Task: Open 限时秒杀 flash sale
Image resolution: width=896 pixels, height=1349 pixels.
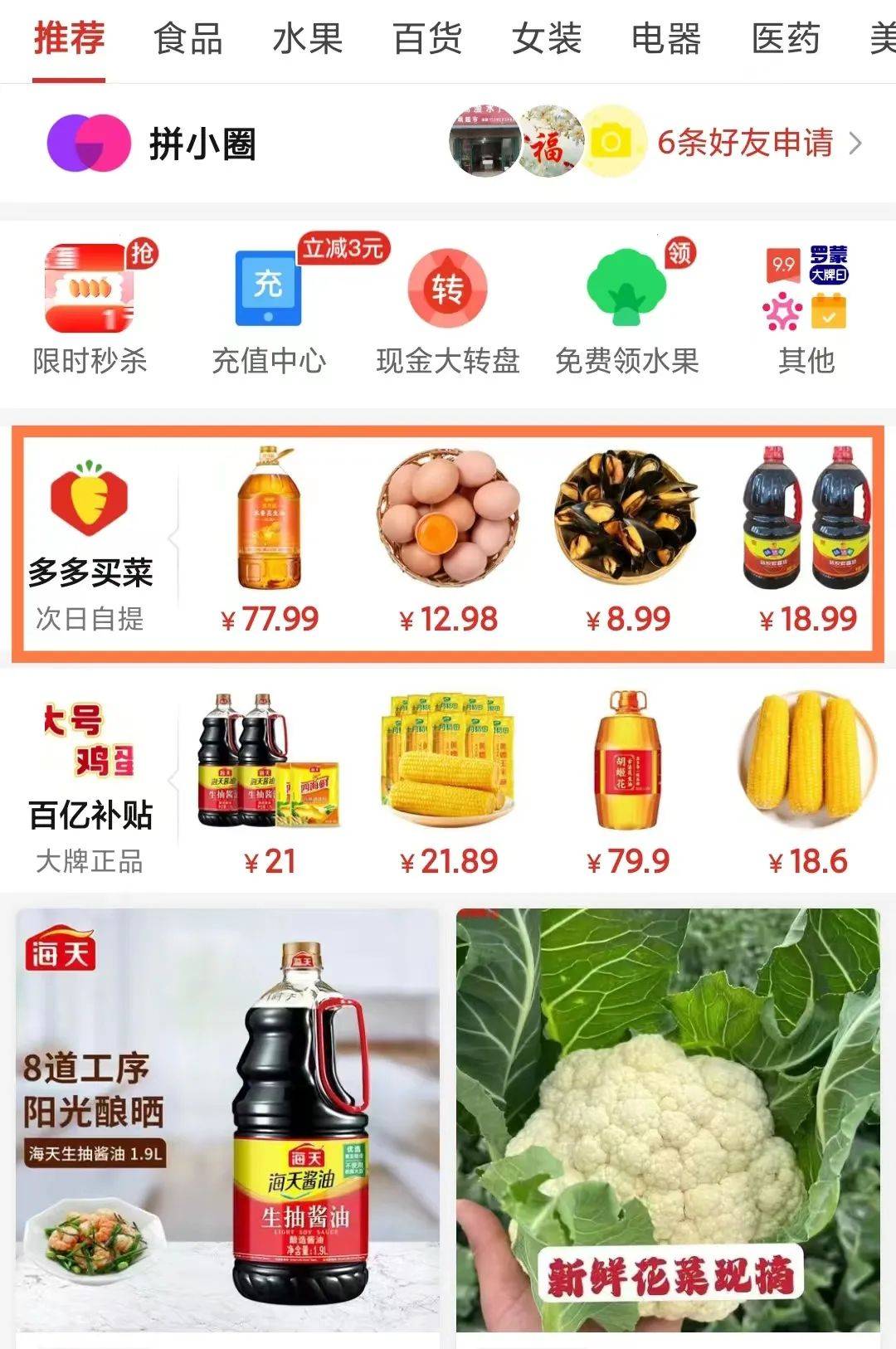Action: (90, 309)
